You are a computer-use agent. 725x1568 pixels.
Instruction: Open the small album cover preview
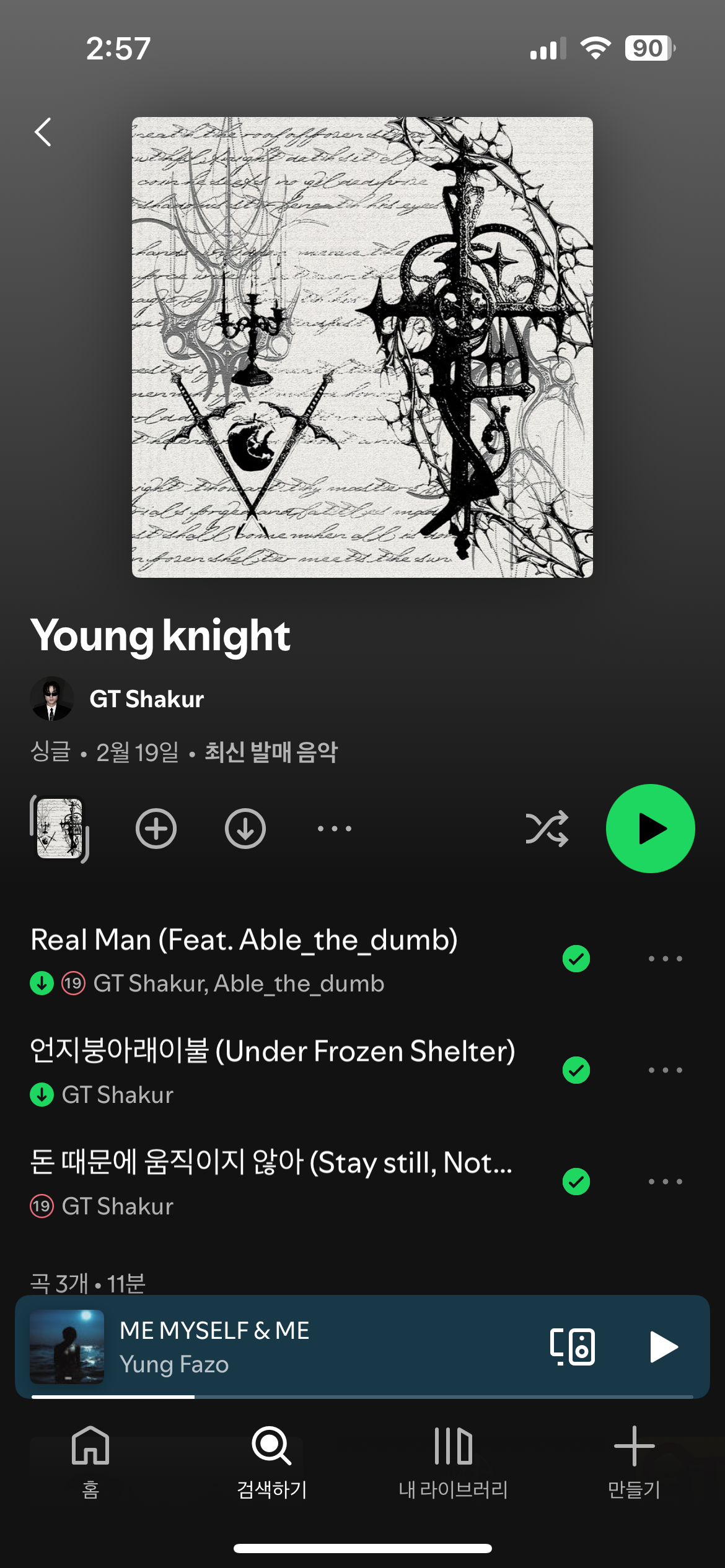59,829
